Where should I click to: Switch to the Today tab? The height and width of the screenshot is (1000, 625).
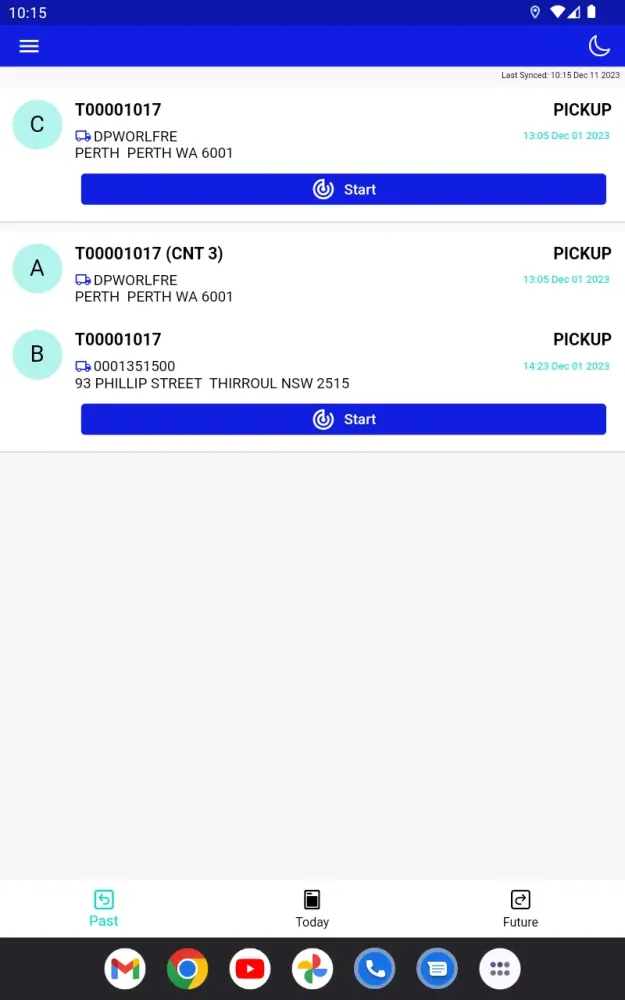tap(312, 908)
